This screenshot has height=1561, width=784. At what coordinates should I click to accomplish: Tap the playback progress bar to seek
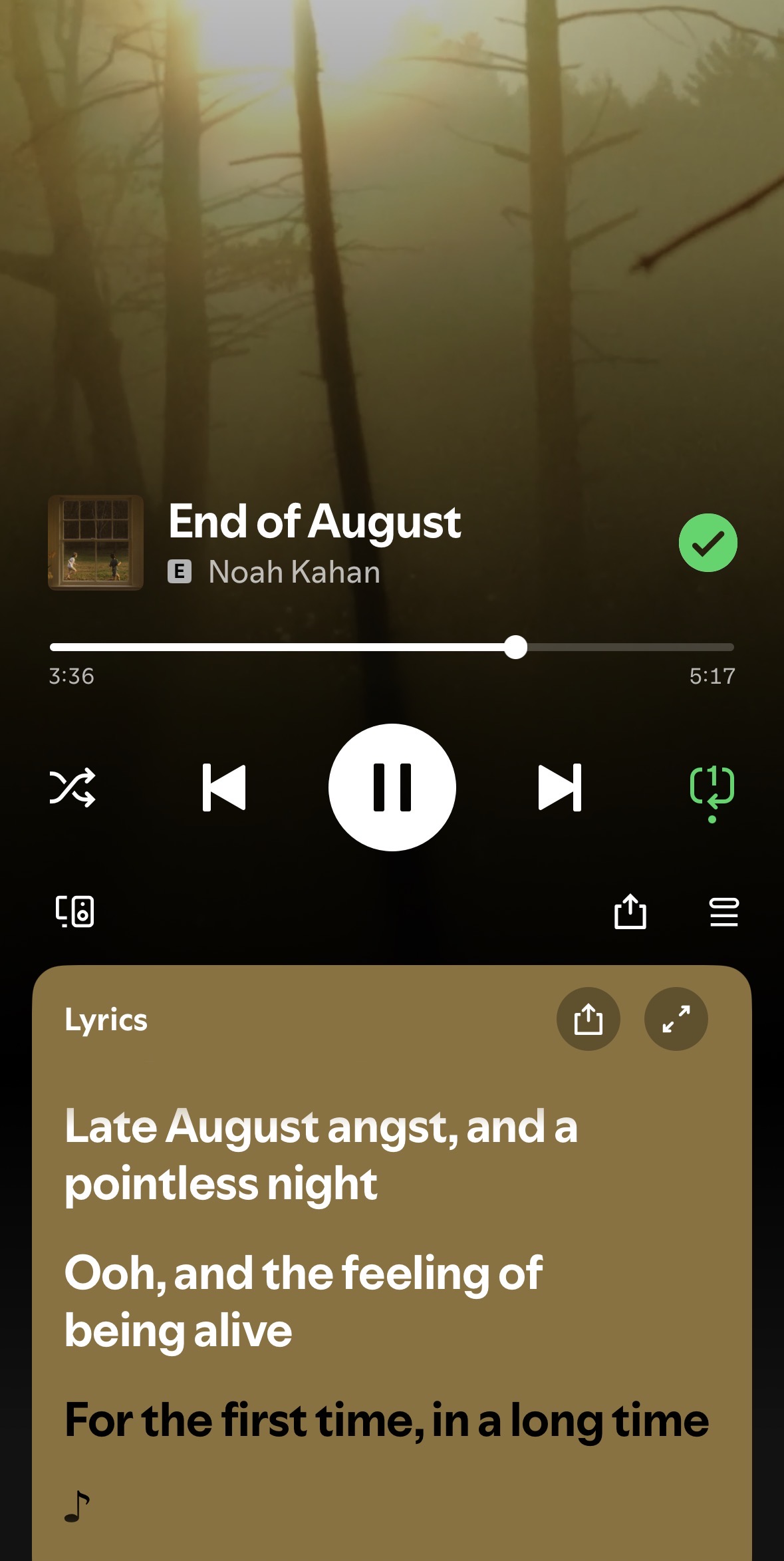392,647
